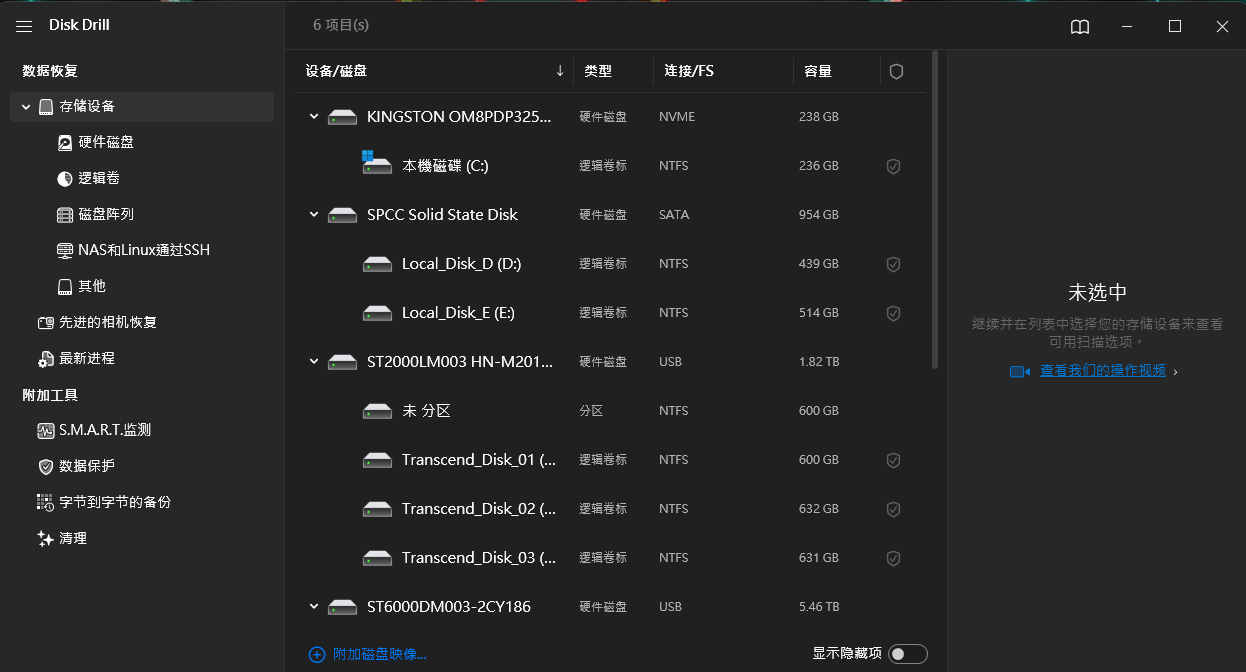Select 逻辑卷 in the sidebar
Screen dimensions: 1246x672
99,178
